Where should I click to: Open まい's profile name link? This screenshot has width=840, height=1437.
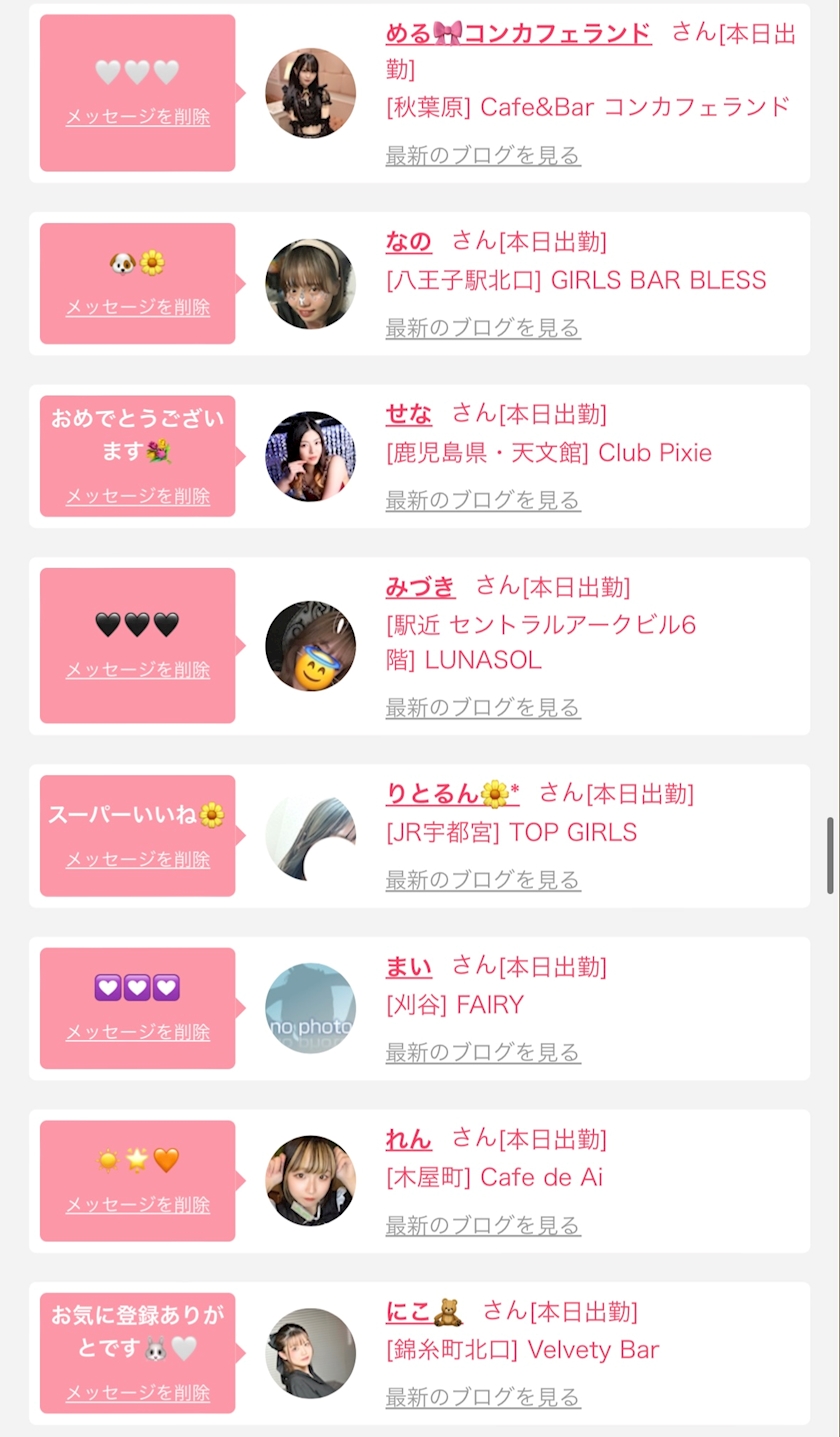[409, 966]
